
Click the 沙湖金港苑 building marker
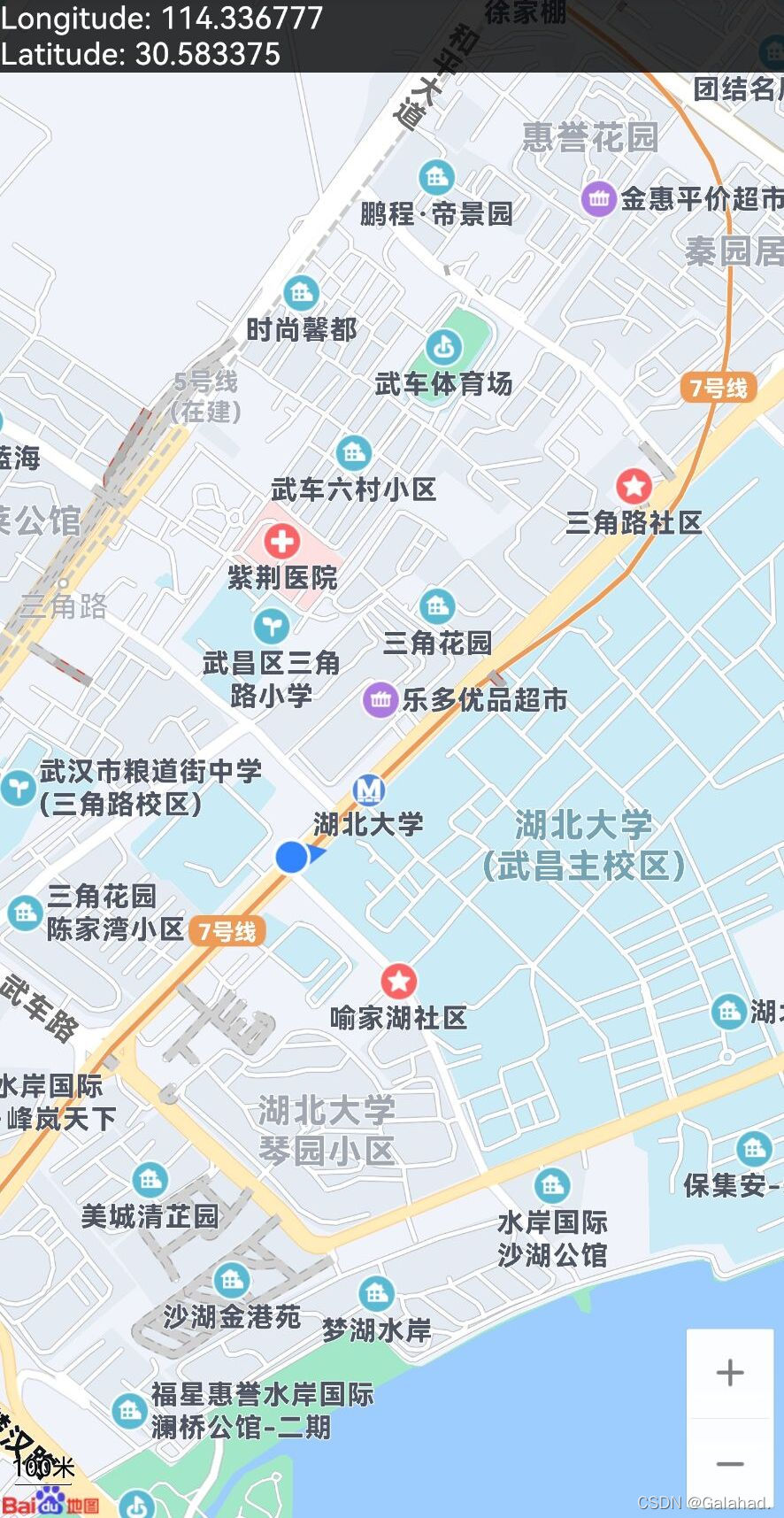pos(234,1280)
